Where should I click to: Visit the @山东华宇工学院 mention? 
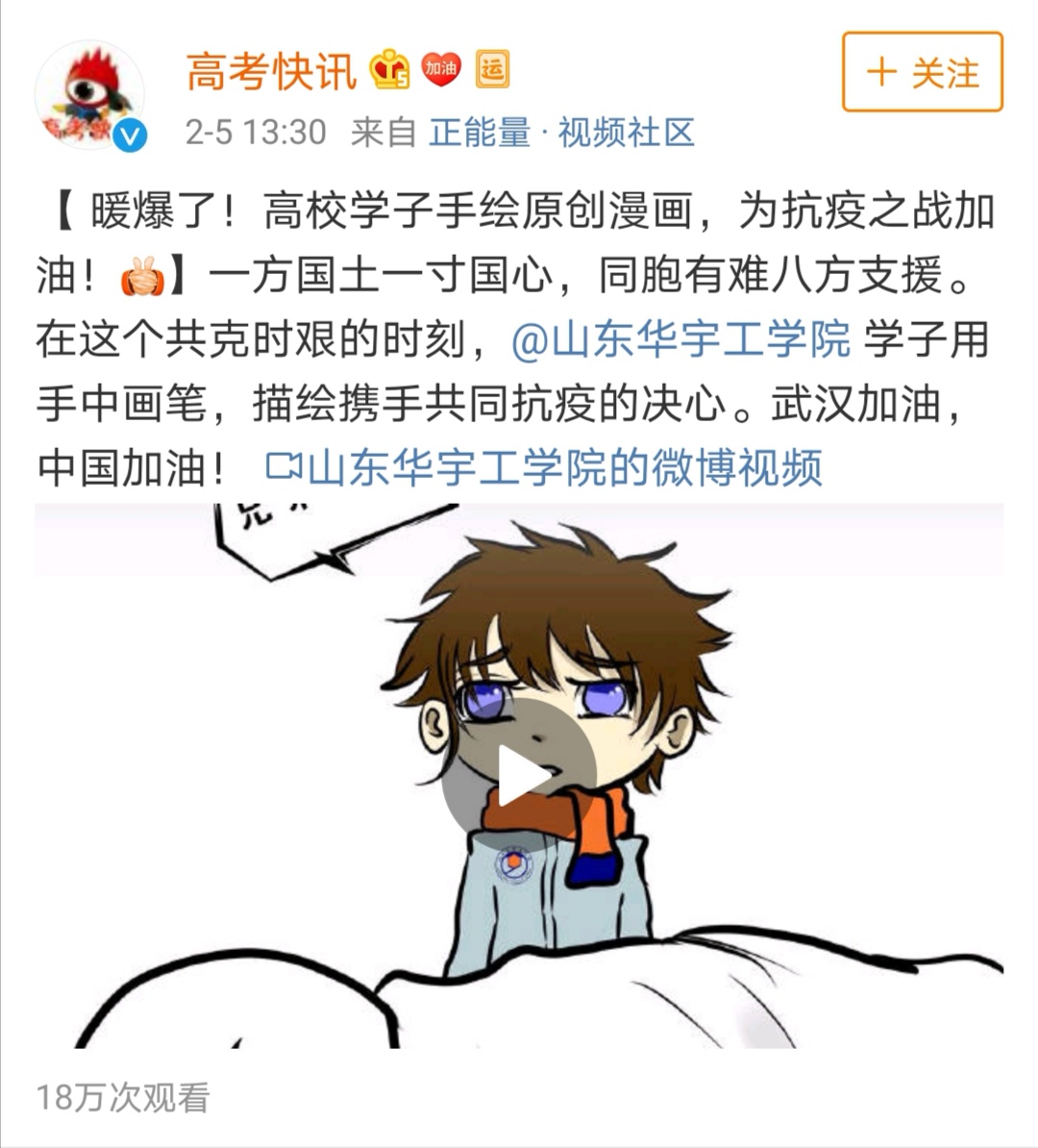(681, 340)
